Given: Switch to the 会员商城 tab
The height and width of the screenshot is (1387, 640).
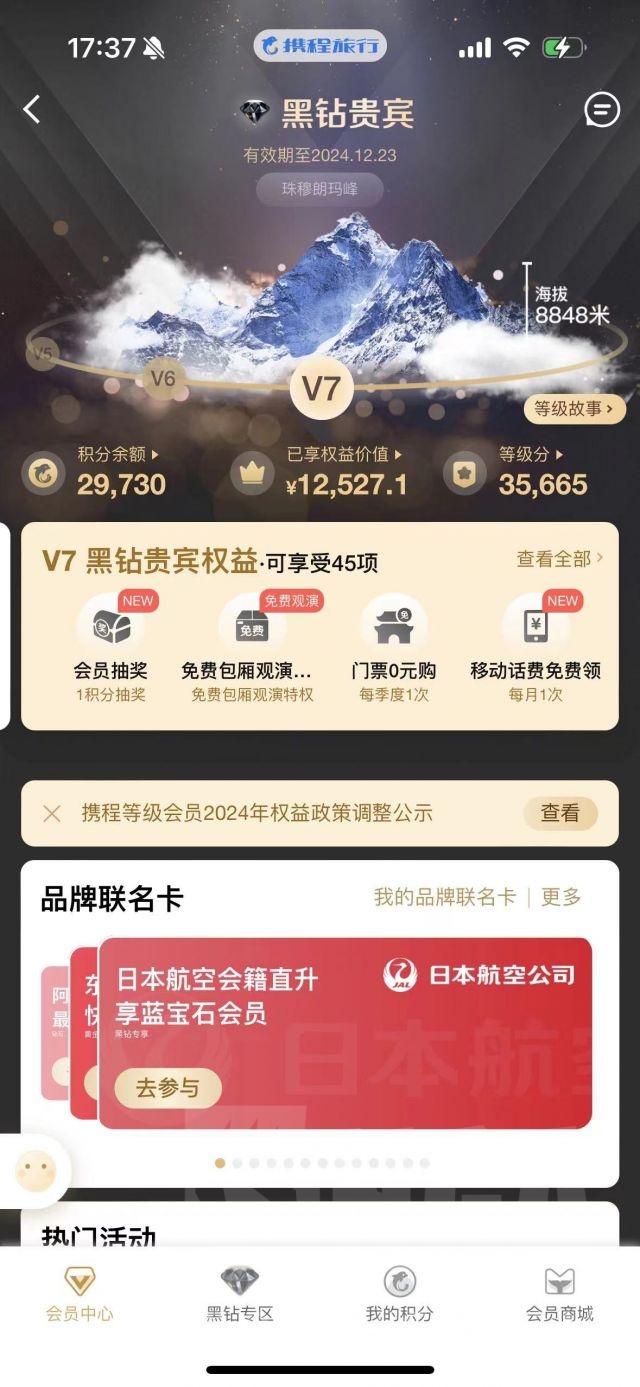Looking at the screenshot, I should click(x=559, y=1294).
